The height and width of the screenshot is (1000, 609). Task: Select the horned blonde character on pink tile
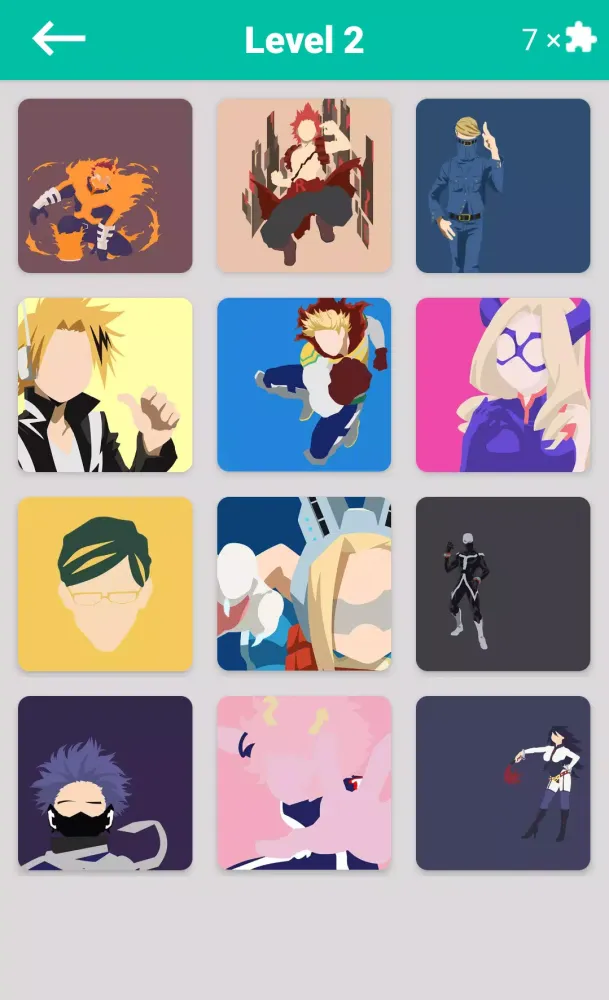point(503,385)
